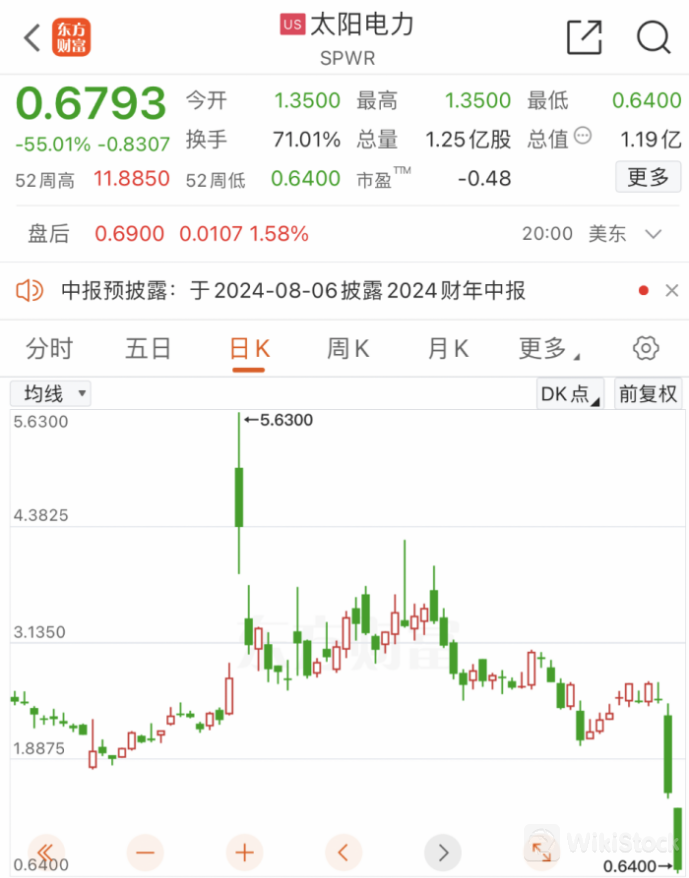Change the 前复权 adjustment setting
The width and height of the screenshot is (689, 878).
(x=648, y=394)
